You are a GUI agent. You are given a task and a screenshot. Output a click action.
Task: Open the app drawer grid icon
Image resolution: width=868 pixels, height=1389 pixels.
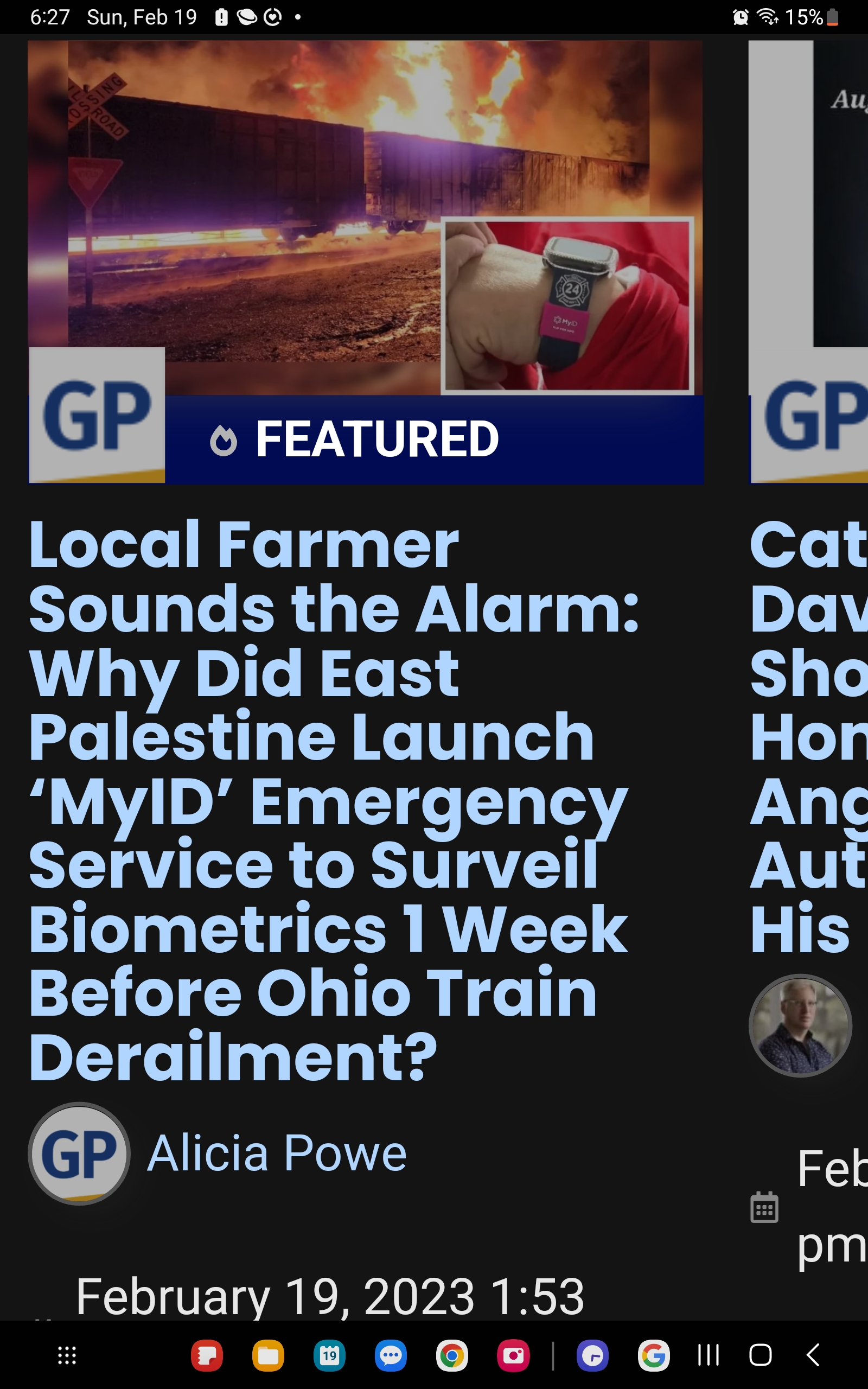[67, 1356]
